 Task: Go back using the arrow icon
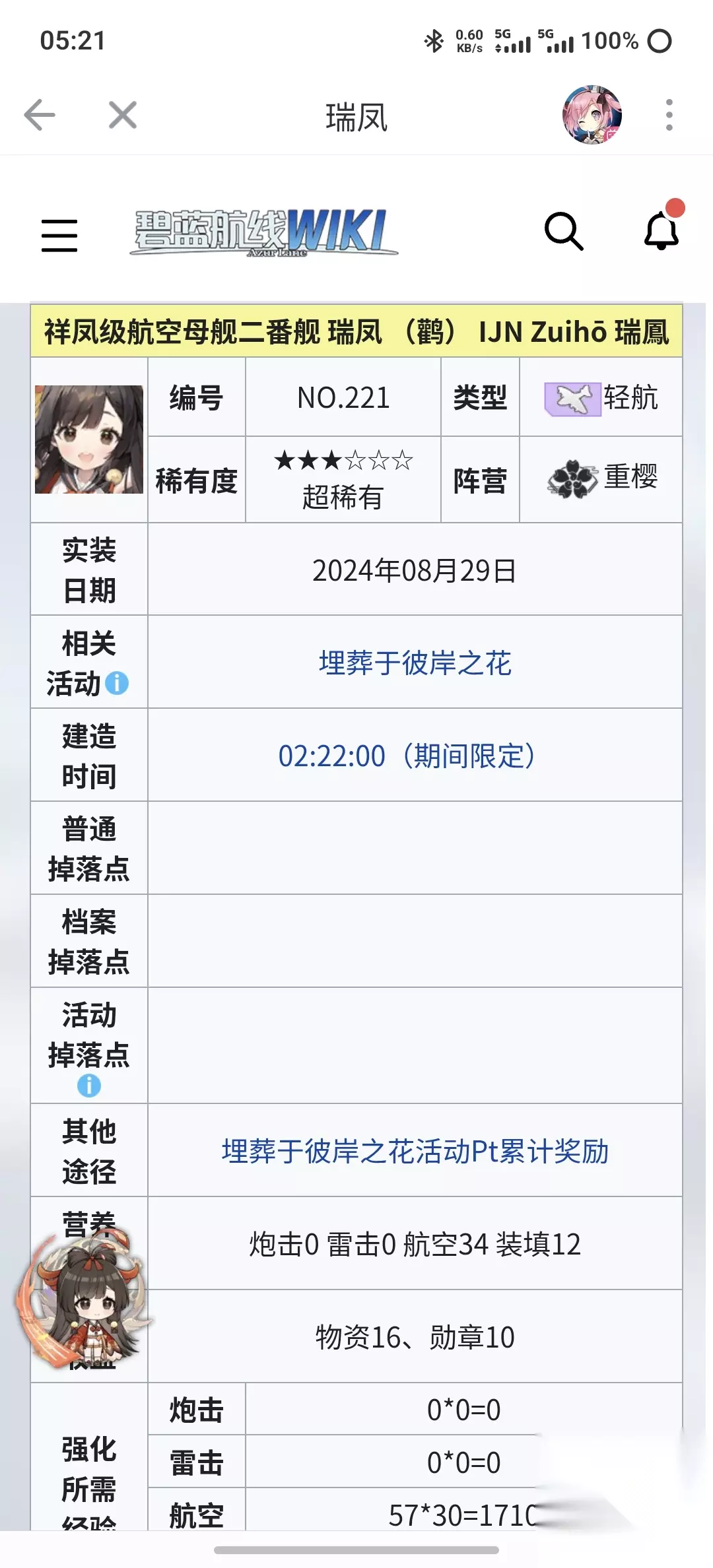pyautogui.click(x=40, y=115)
